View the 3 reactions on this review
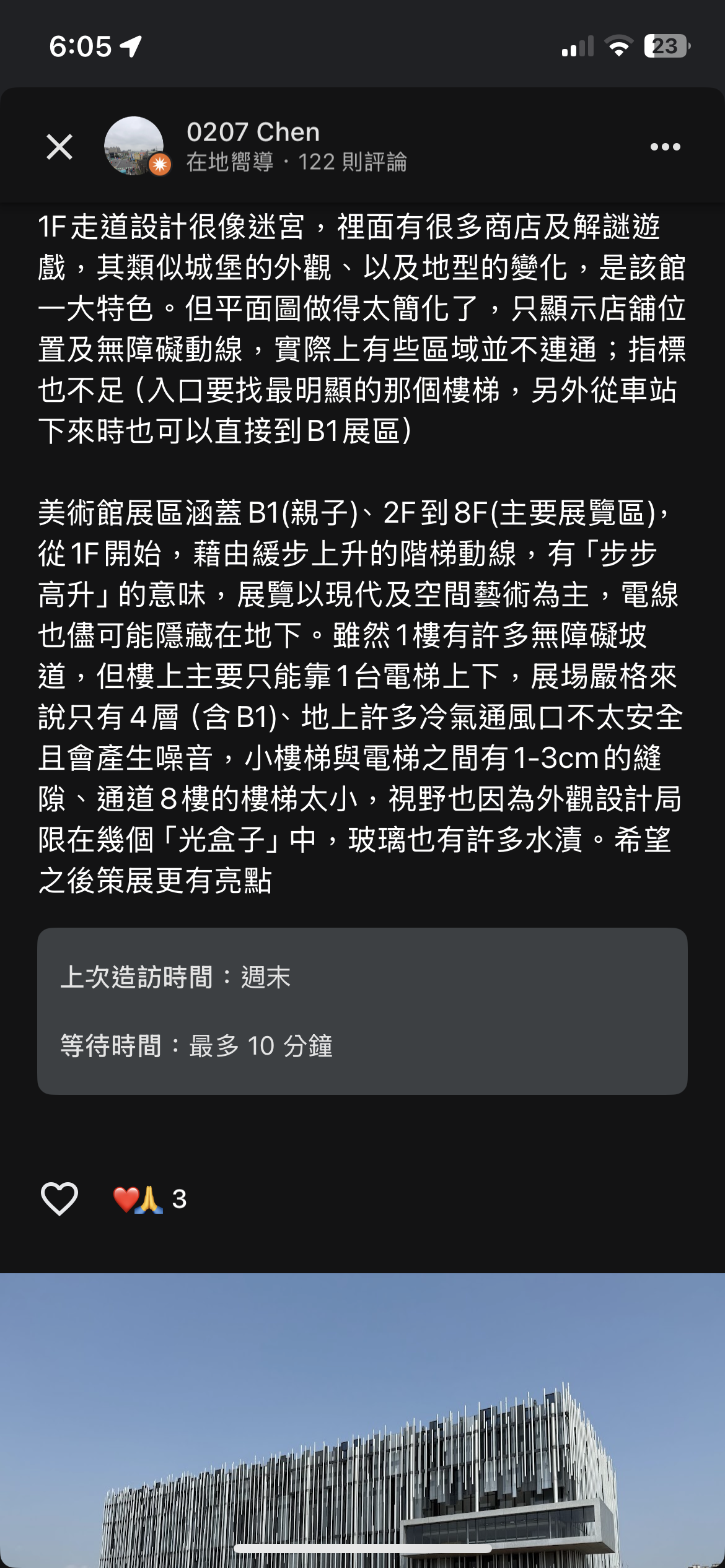This screenshot has width=725, height=1568. [150, 1199]
